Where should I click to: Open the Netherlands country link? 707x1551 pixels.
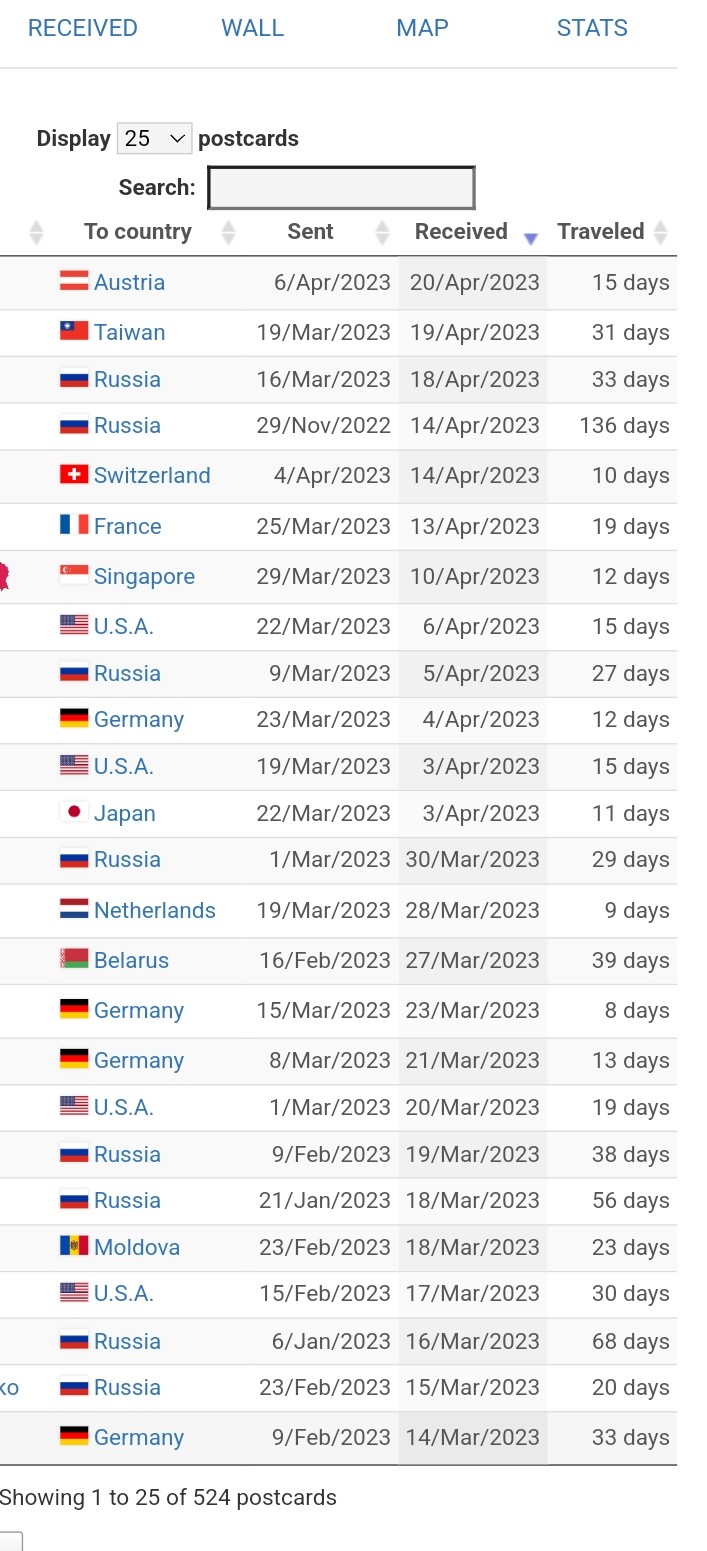pyautogui.click(x=154, y=910)
